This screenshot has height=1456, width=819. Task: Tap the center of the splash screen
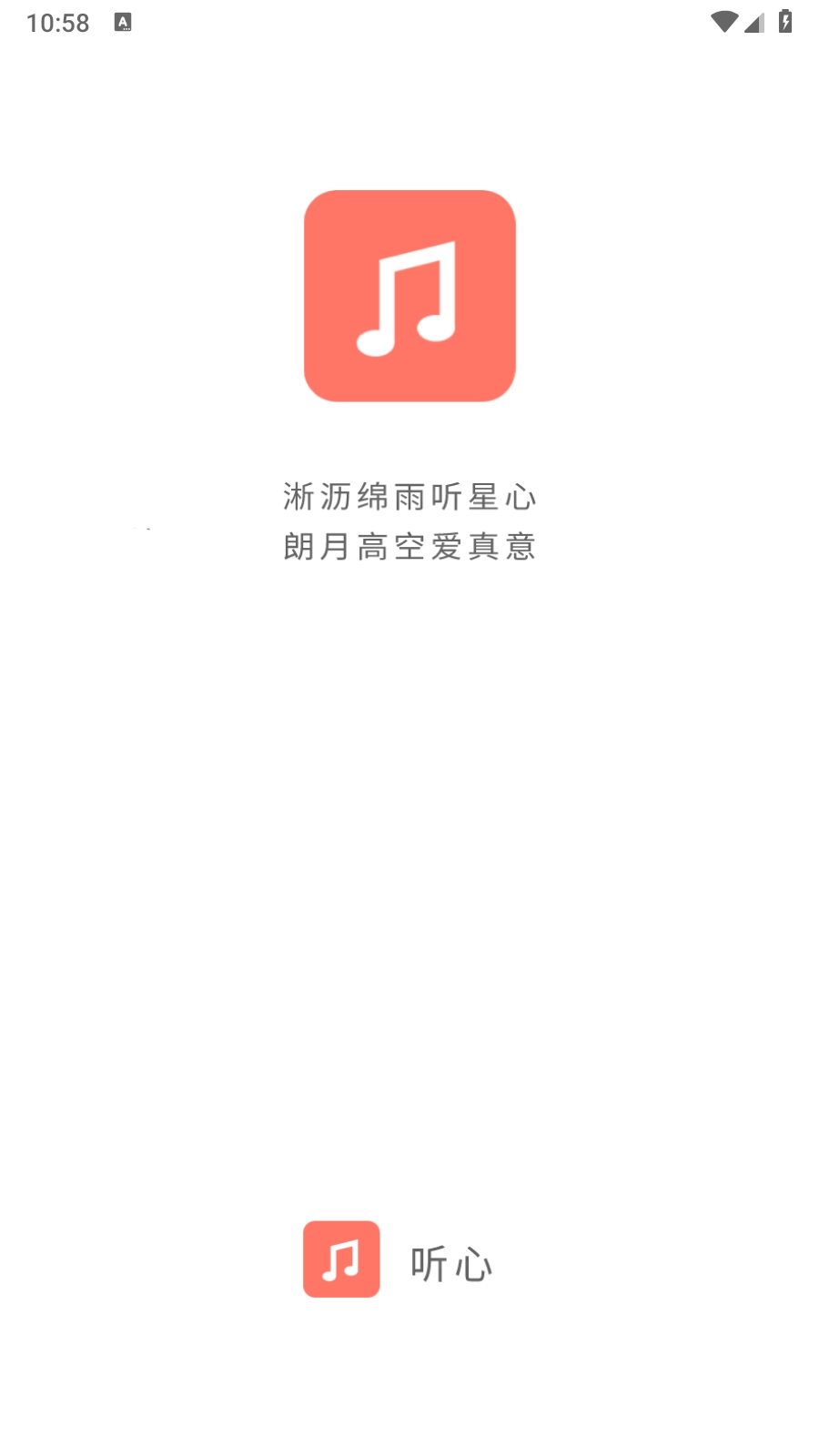[409, 728]
